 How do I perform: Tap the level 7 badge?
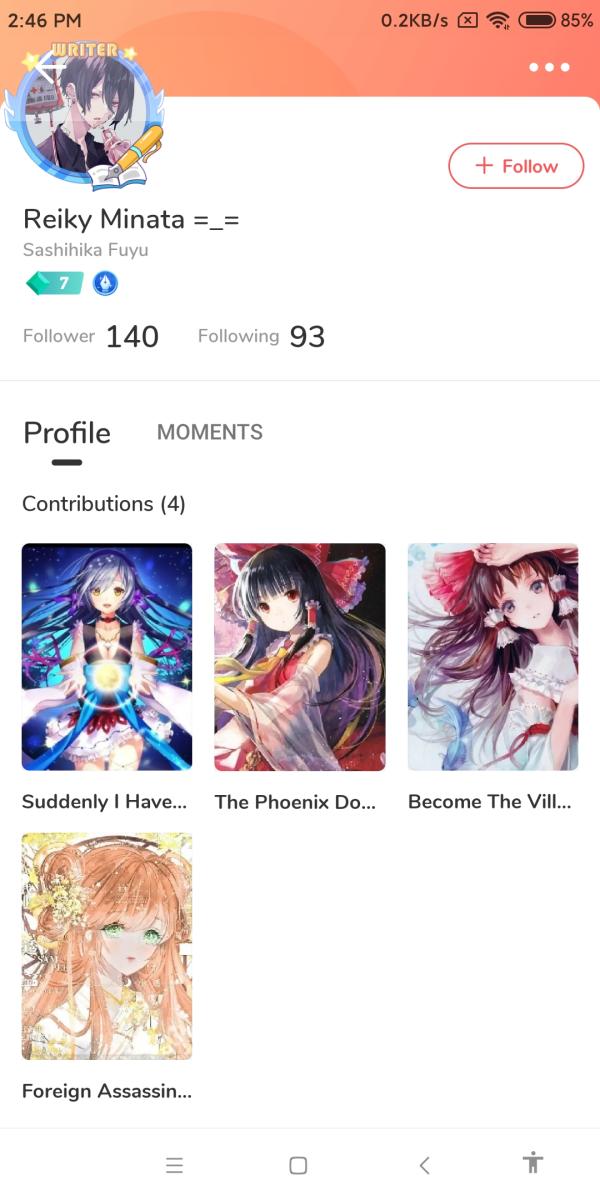[x=54, y=284]
